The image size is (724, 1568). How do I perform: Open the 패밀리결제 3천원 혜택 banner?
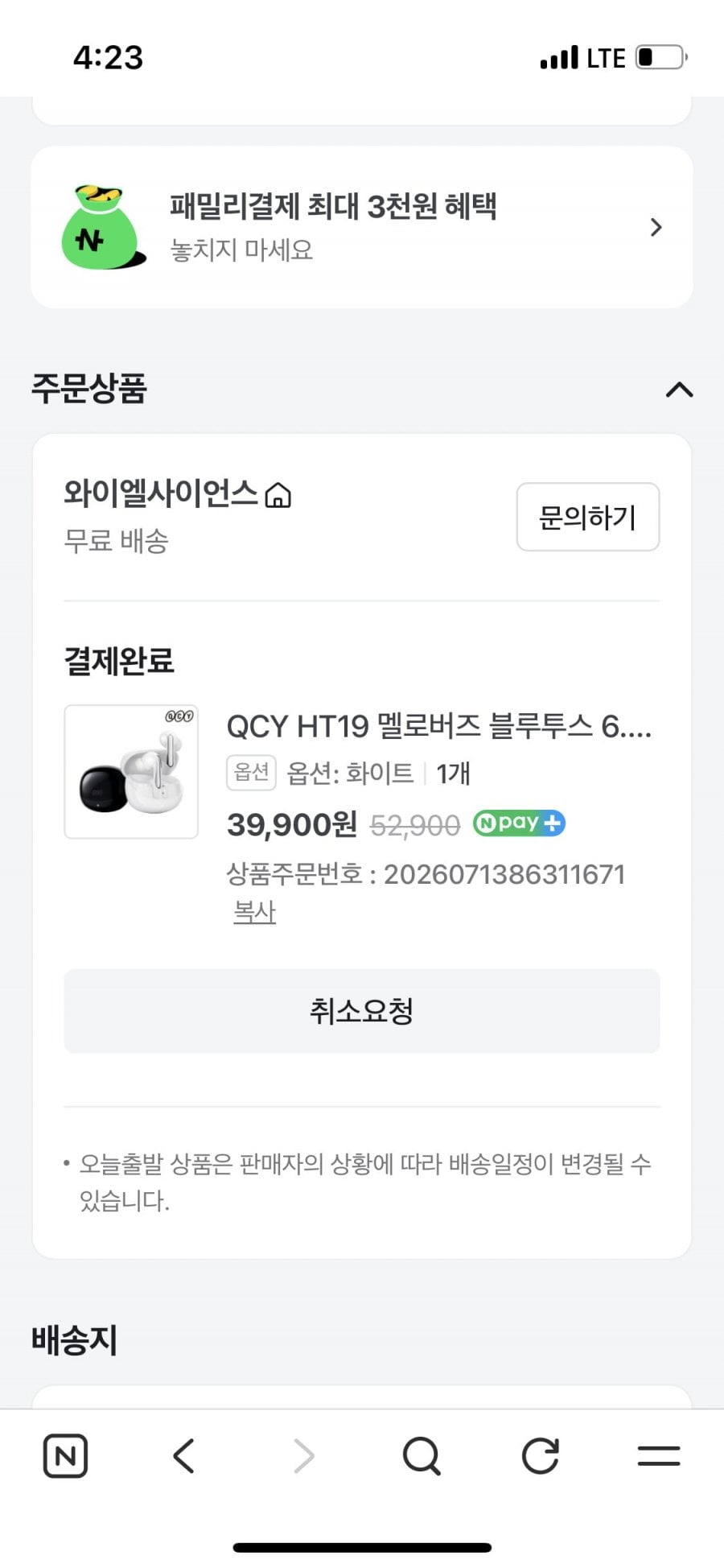click(x=362, y=227)
